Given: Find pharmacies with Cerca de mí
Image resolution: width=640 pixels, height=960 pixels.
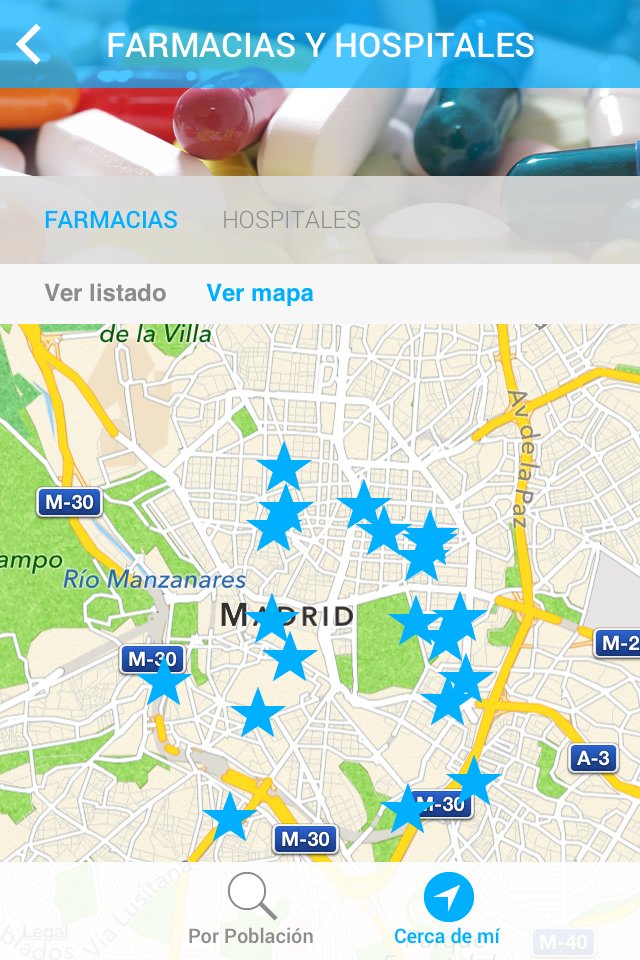Looking at the screenshot, I should click(x=447, y=909).
